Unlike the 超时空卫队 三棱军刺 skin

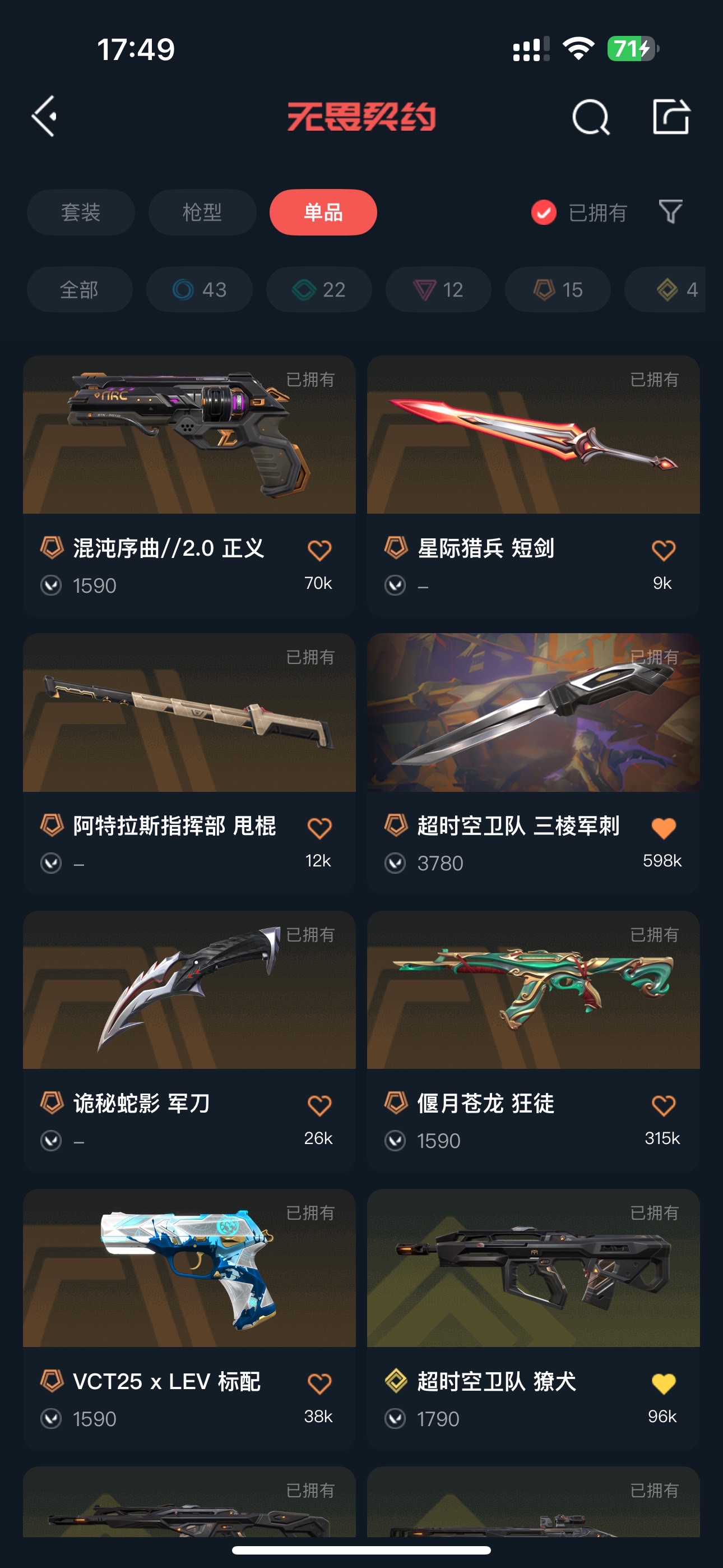[662, 828]
